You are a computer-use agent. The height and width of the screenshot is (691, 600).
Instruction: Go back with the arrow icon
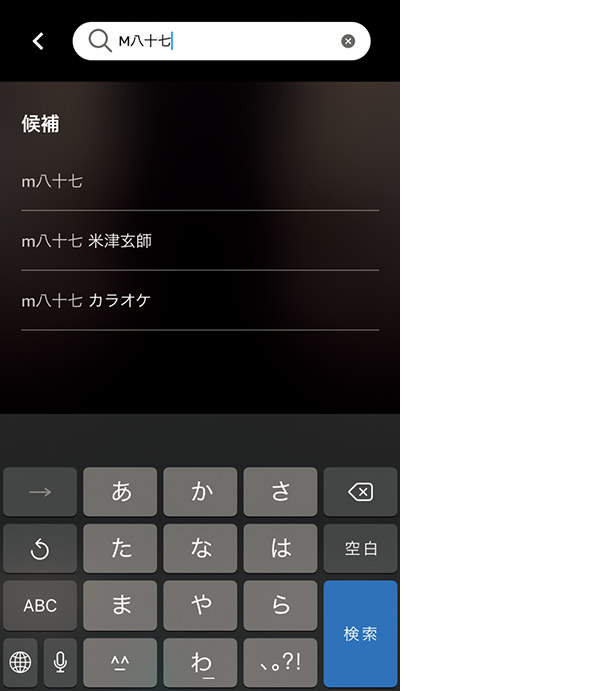[38, 41]
